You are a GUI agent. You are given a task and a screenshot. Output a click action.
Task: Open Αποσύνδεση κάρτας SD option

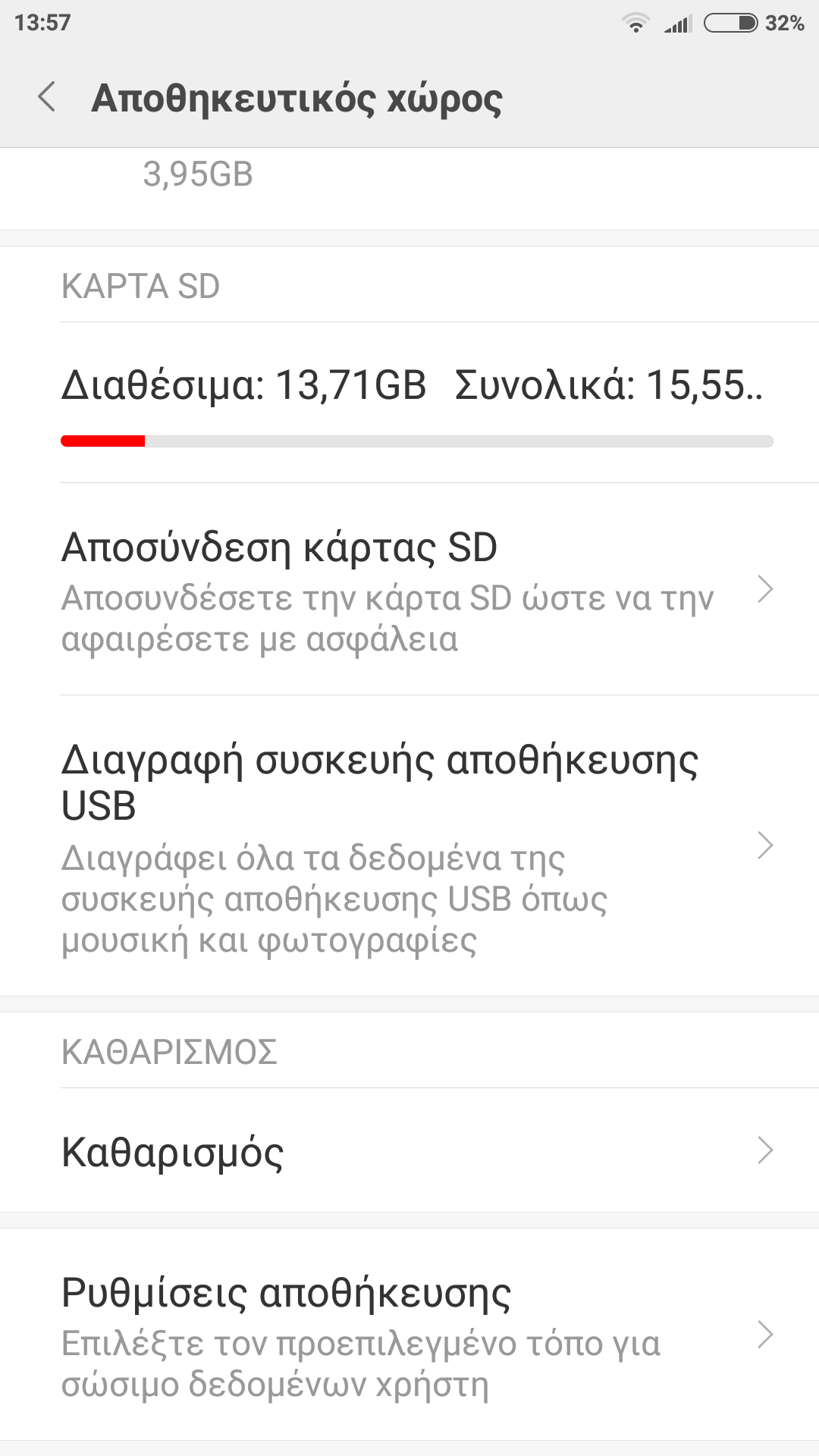(x=409, y=589)
